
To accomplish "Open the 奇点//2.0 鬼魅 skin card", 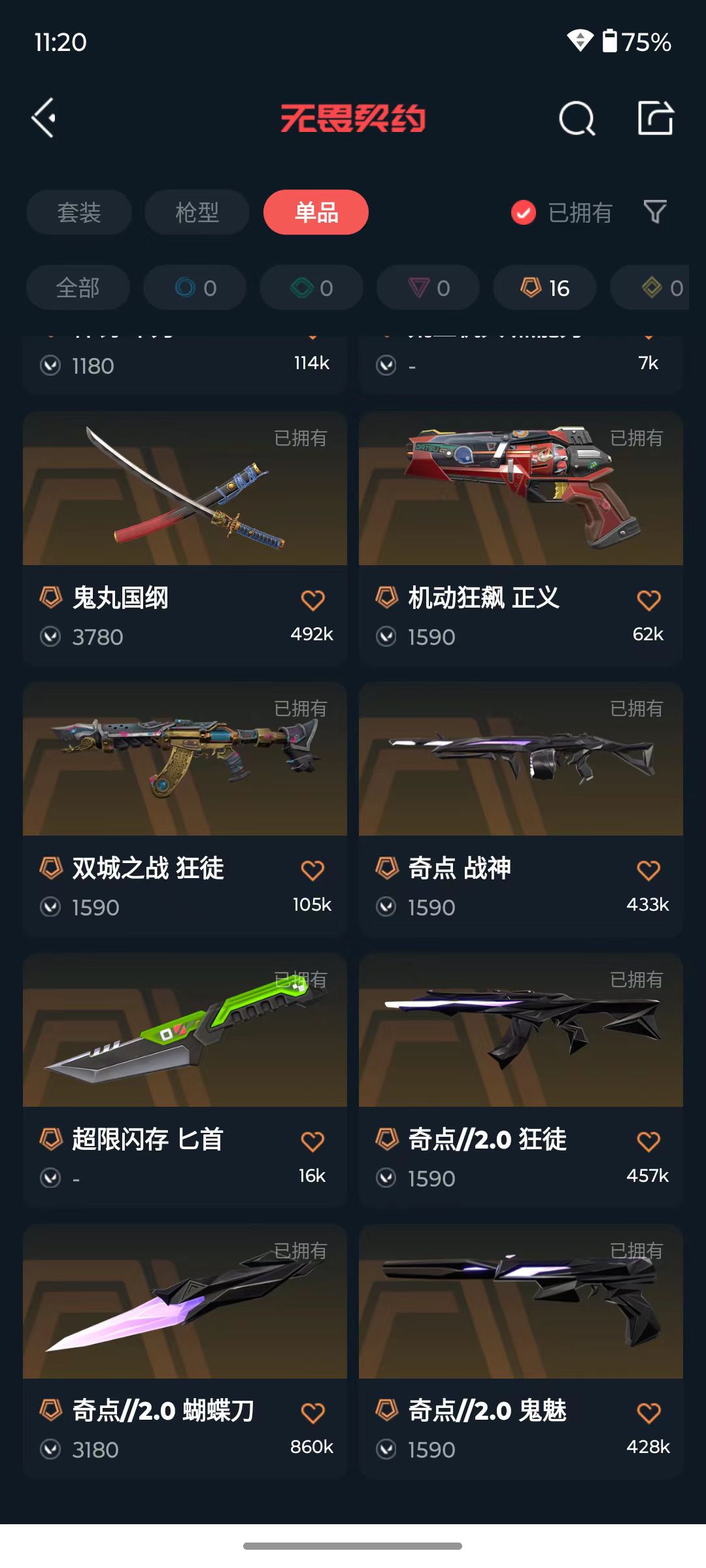I will pos(521,1352).
